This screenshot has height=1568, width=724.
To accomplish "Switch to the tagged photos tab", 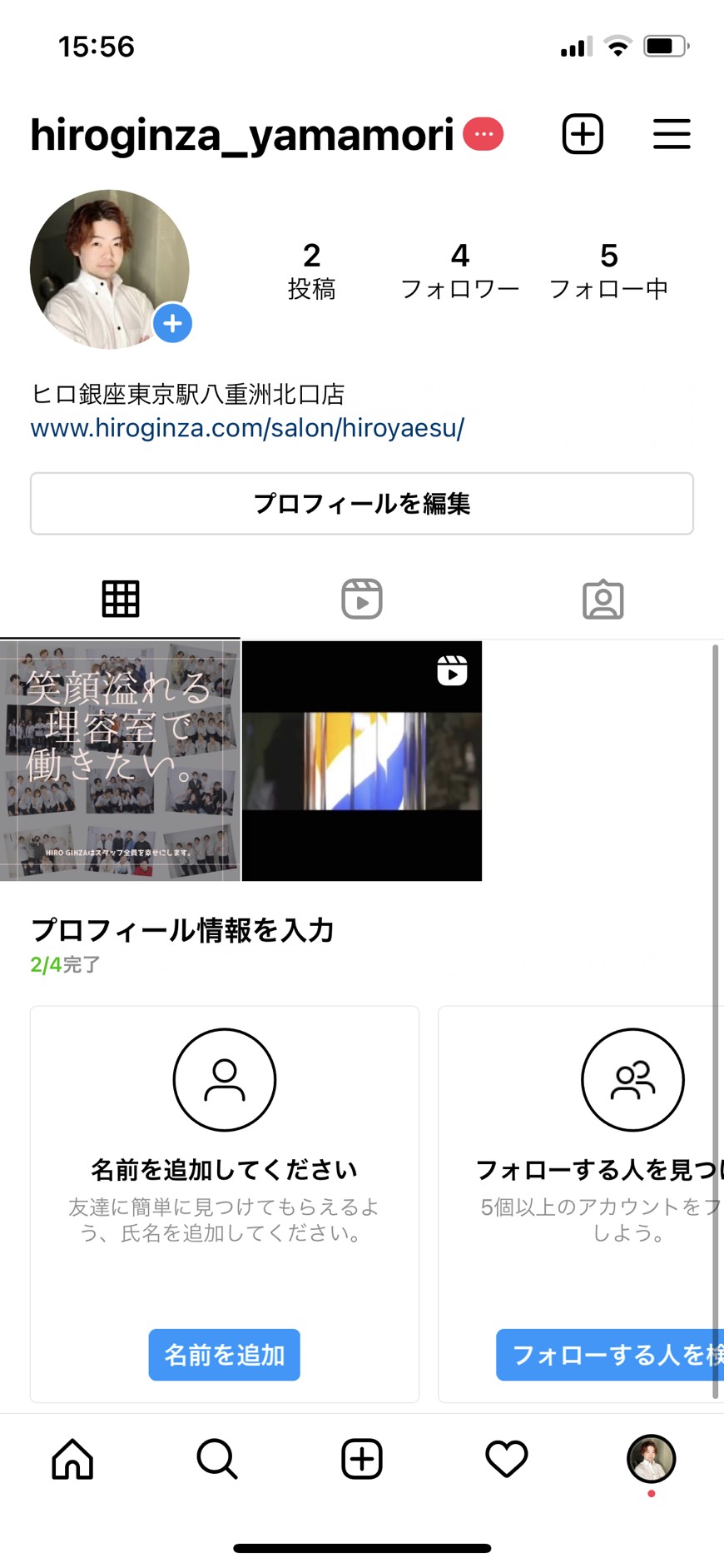I will click(x=603, y=599).
